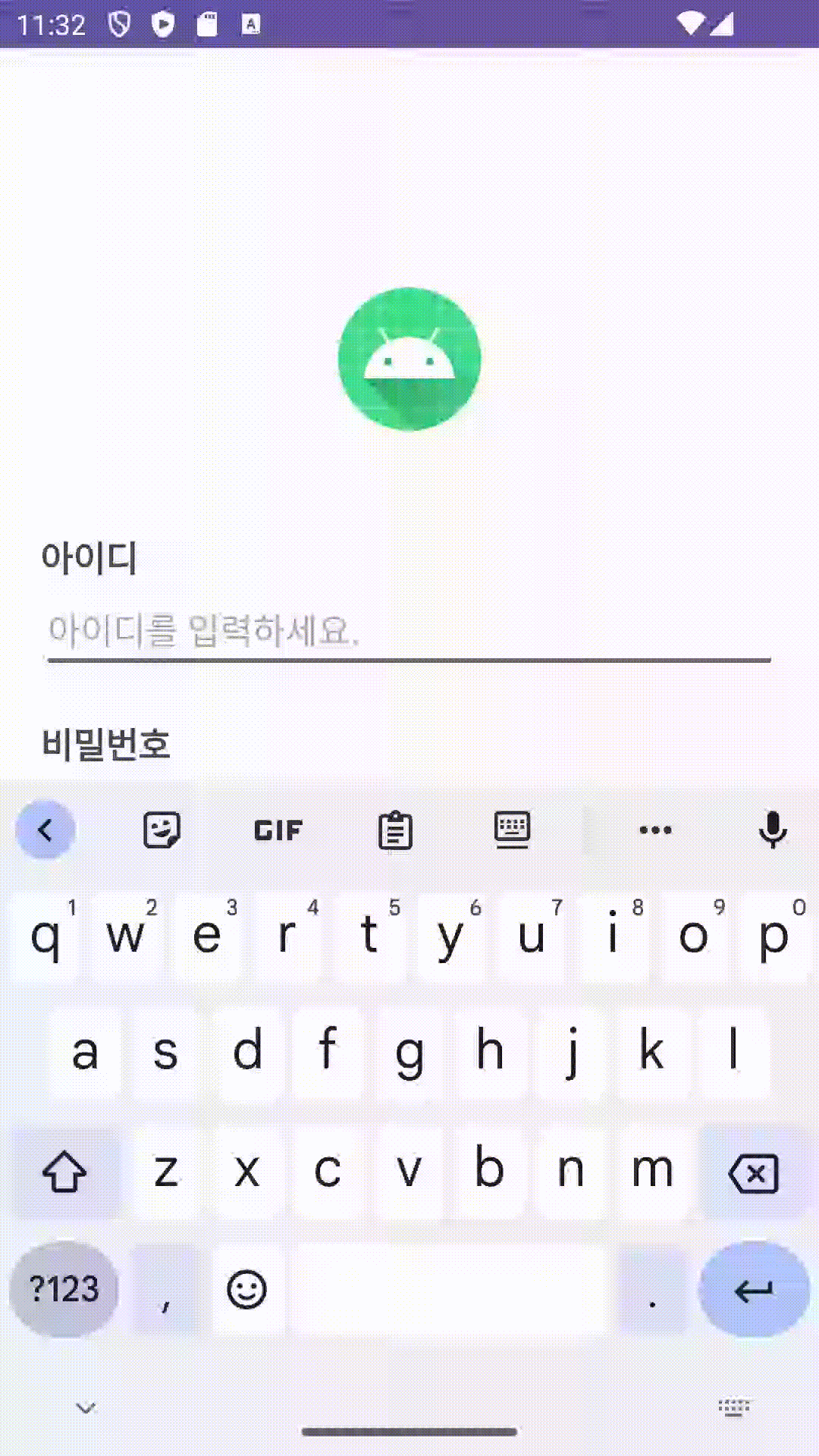819x1456 pixels.
Task: Toggle the shift key
Action: point(64,1173)
